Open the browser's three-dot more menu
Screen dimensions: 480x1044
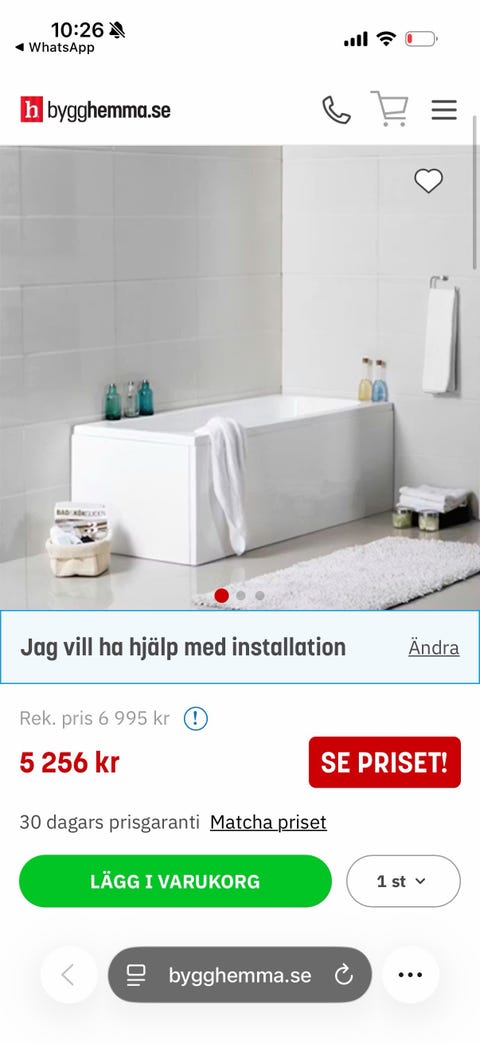(410, 975)
